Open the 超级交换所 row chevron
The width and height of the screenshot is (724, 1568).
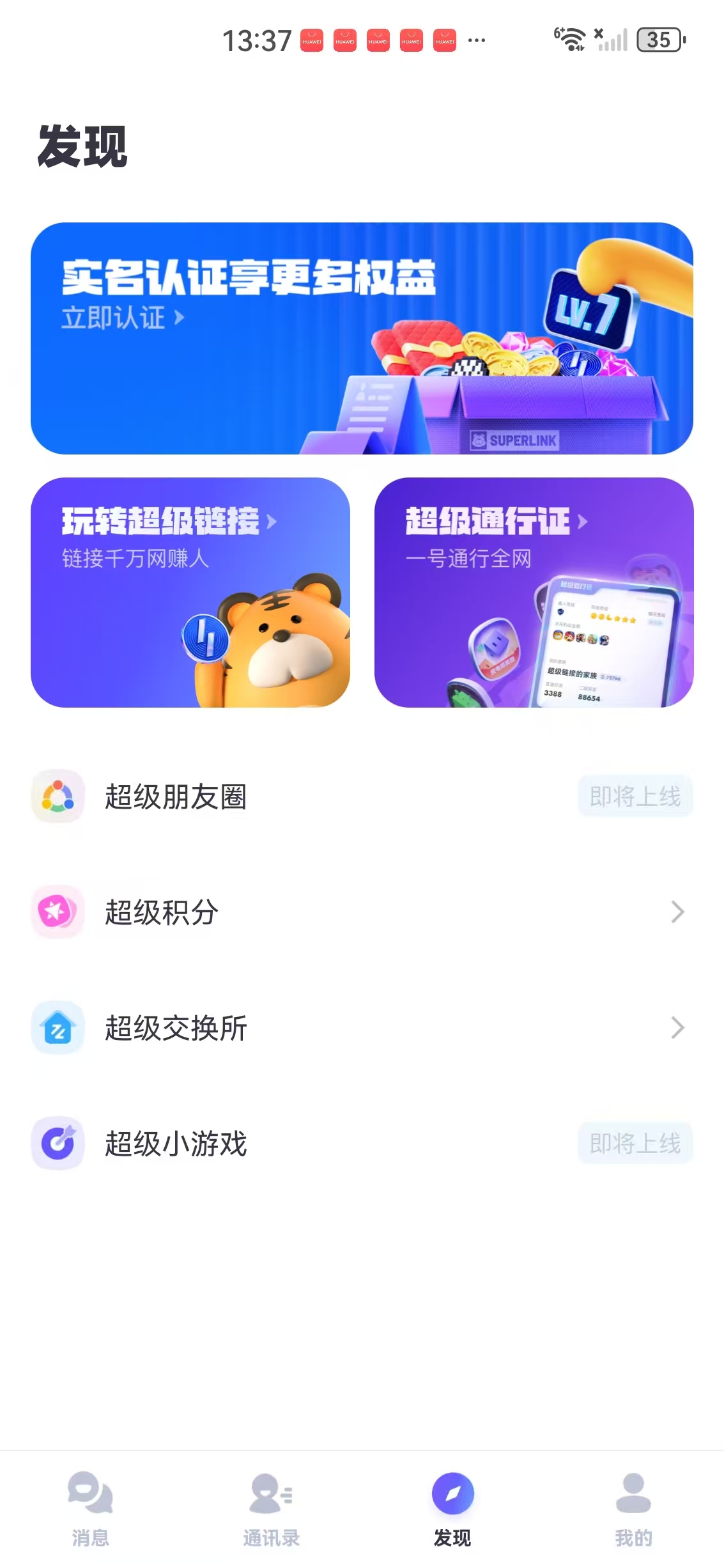[x=677, y=1029]
